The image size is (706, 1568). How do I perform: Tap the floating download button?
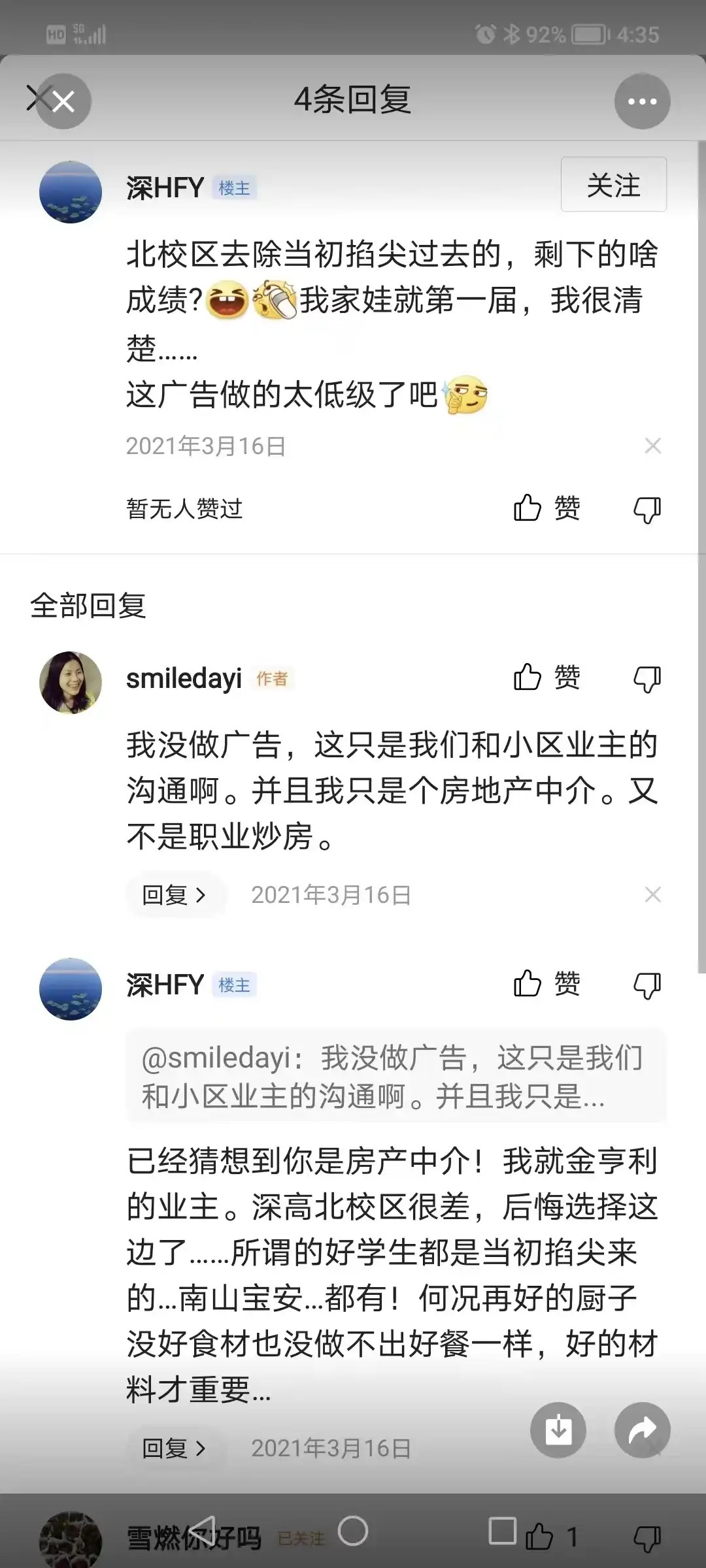(x=558, y=1430)
